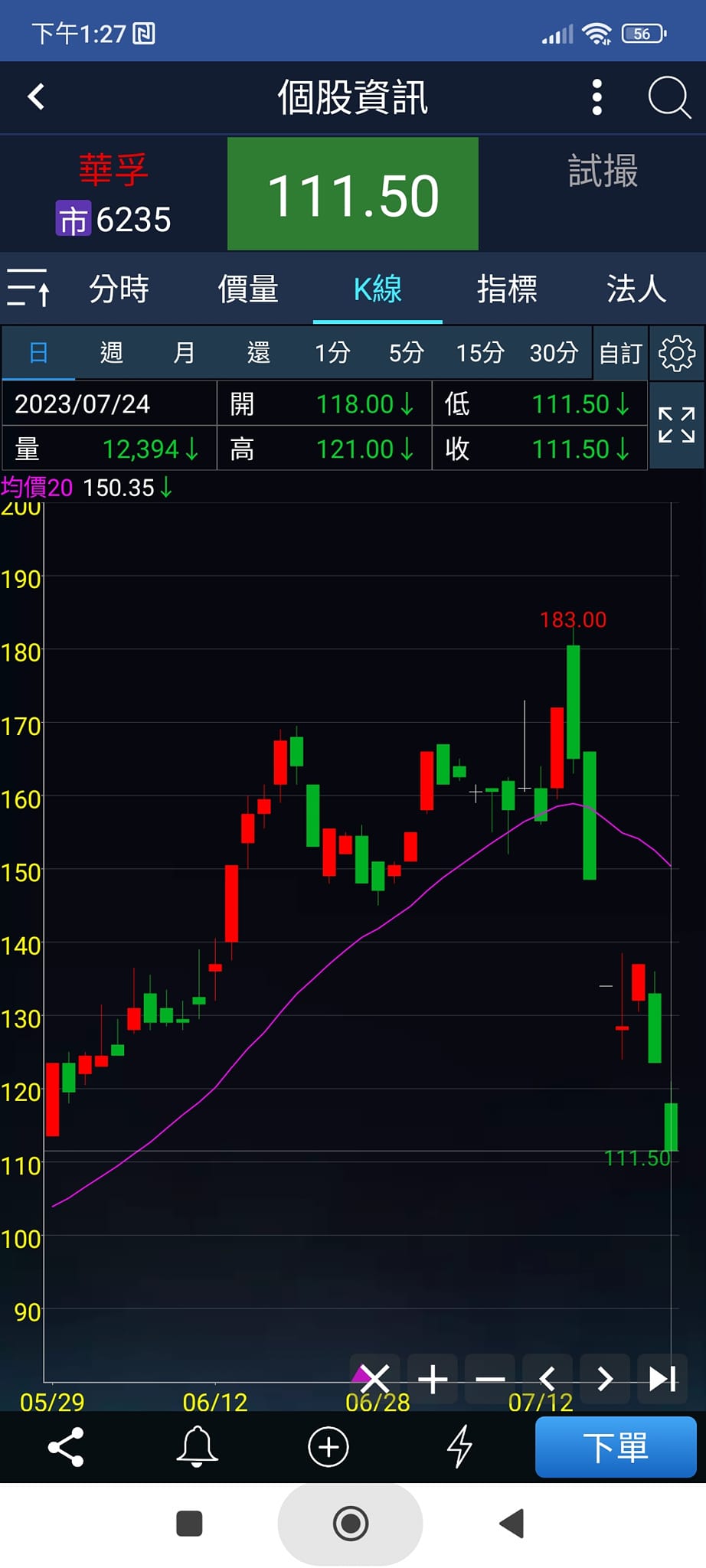Viewport: 706px width, 1568px height.
Task: Select the 週 weekly chart period
Action: [x=111, y=353]
